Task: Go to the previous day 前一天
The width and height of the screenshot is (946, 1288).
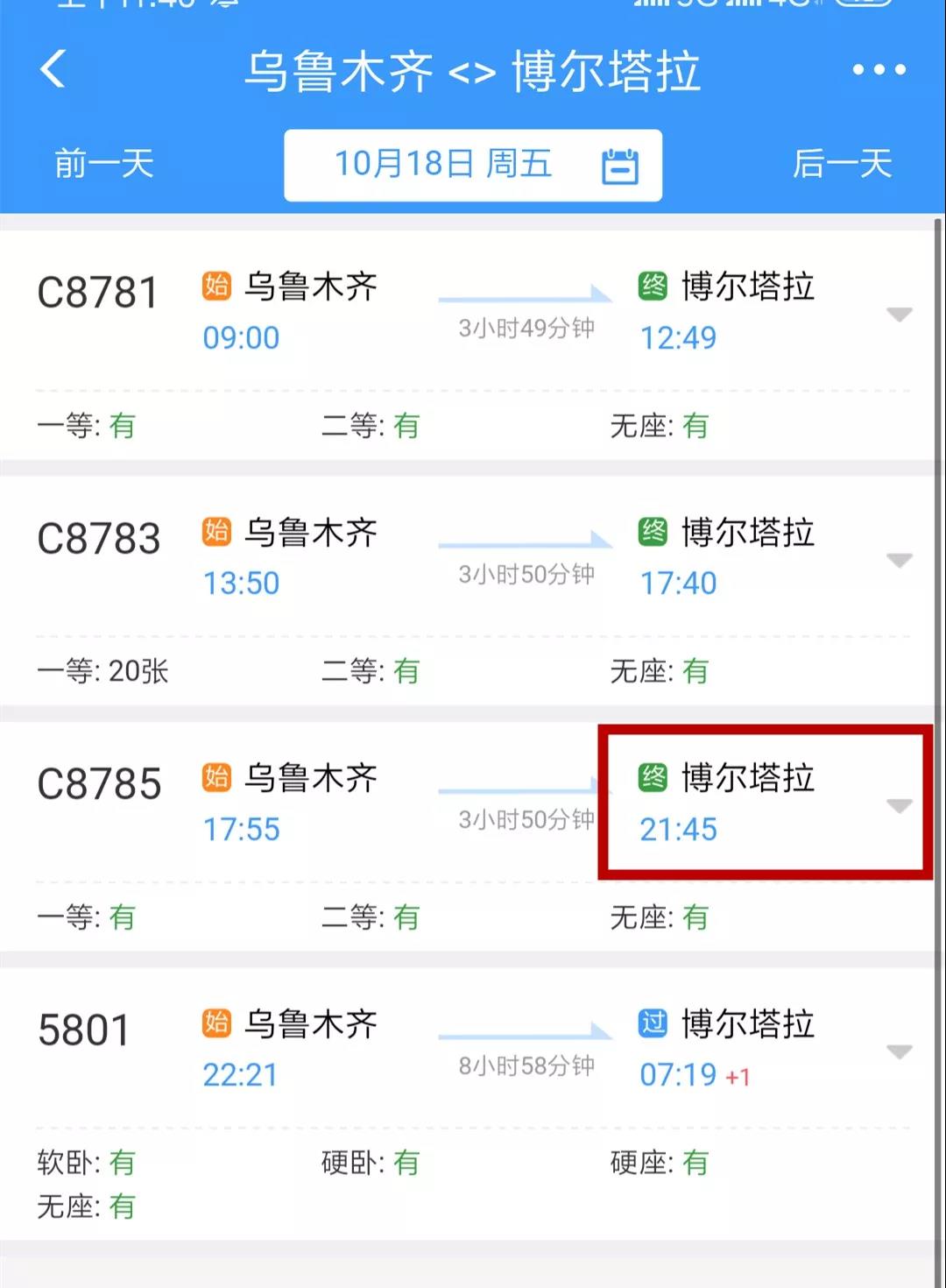Action: (x=103, y=165)
